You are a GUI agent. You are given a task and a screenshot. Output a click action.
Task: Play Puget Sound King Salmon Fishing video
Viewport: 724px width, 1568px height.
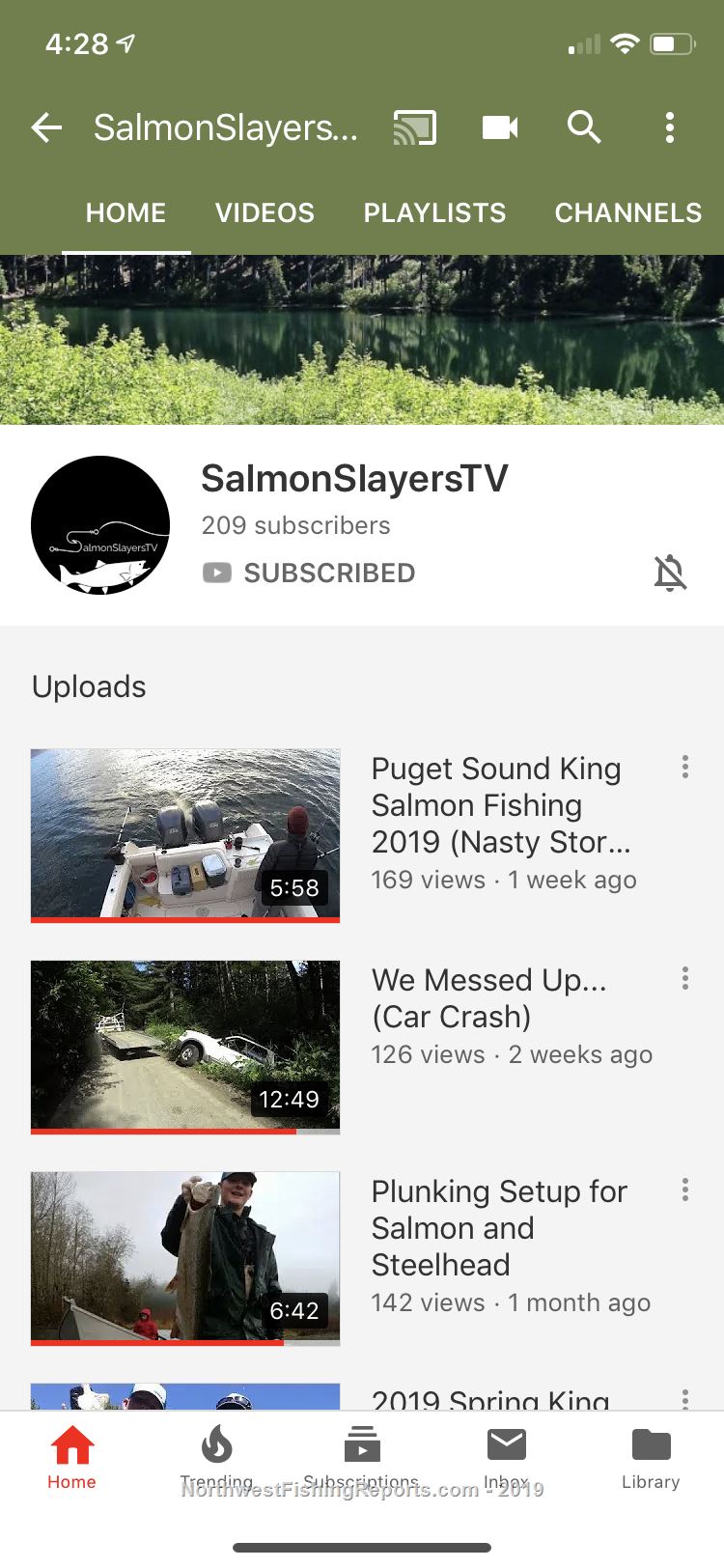coord(185,835)
